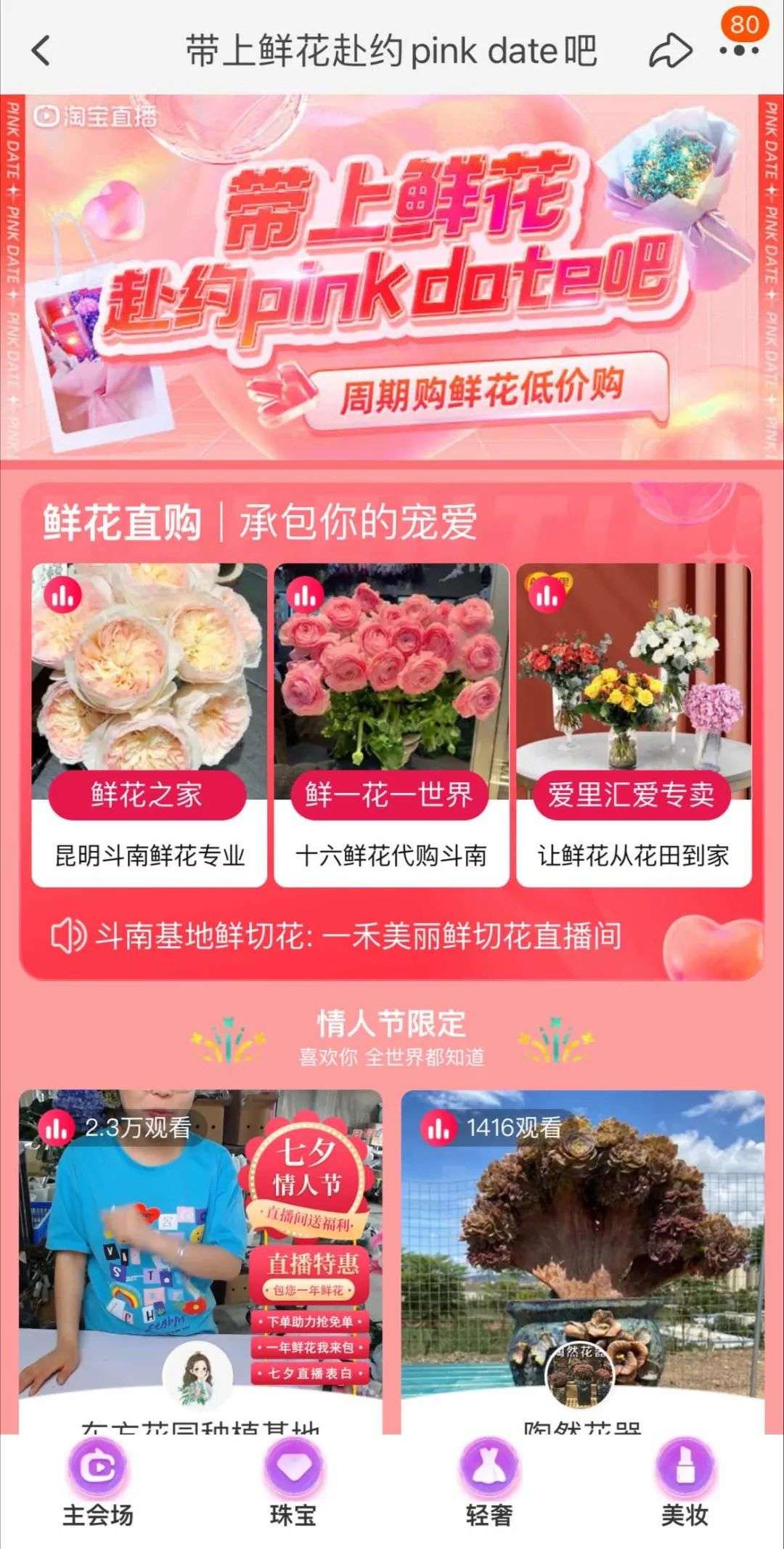Image resolution: width=784 pixels, height=1549 pixels.
Task: Open the 鲜花之家 live stream card
Action: pyautogui.click(x=149, y=724)
